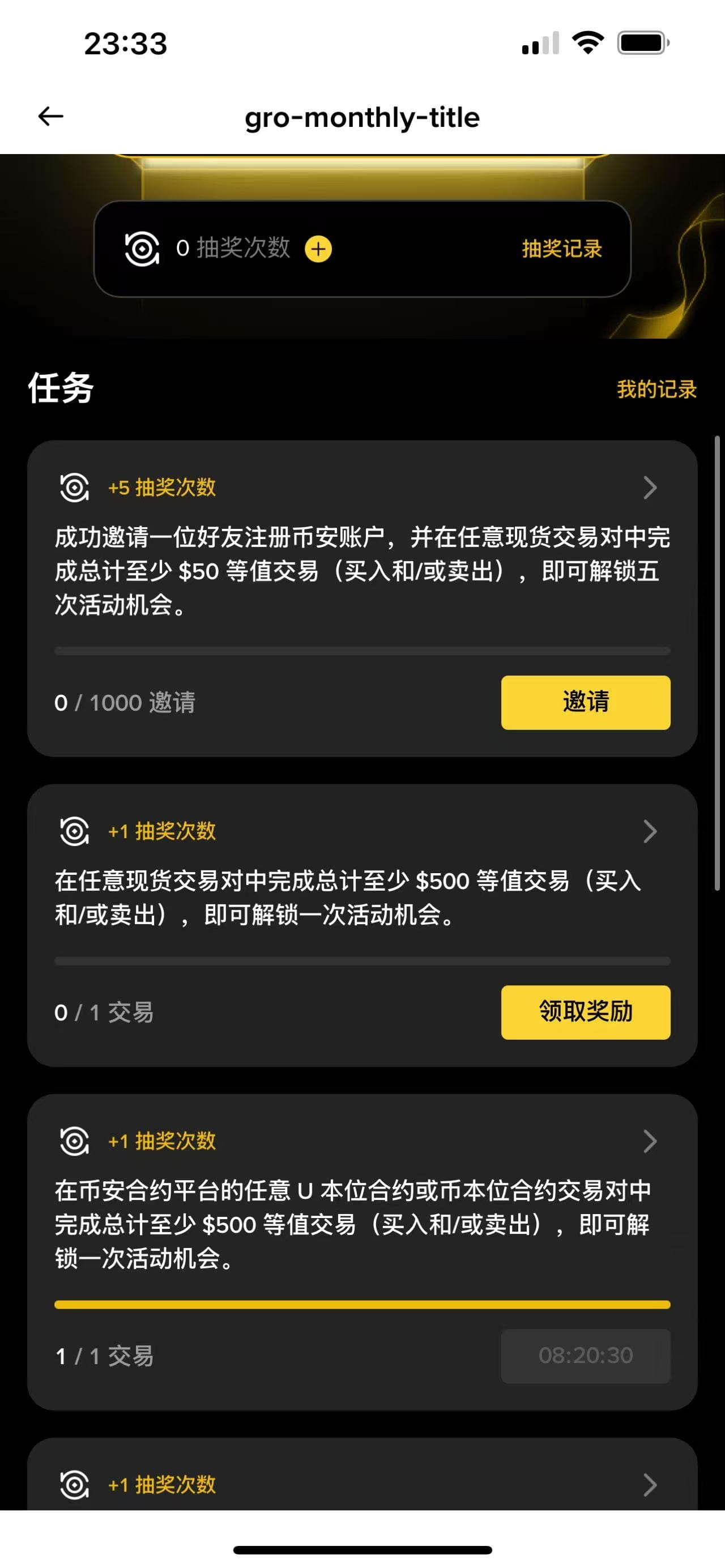Open chevron on the futures contract task

click(x=650, y=1140)
